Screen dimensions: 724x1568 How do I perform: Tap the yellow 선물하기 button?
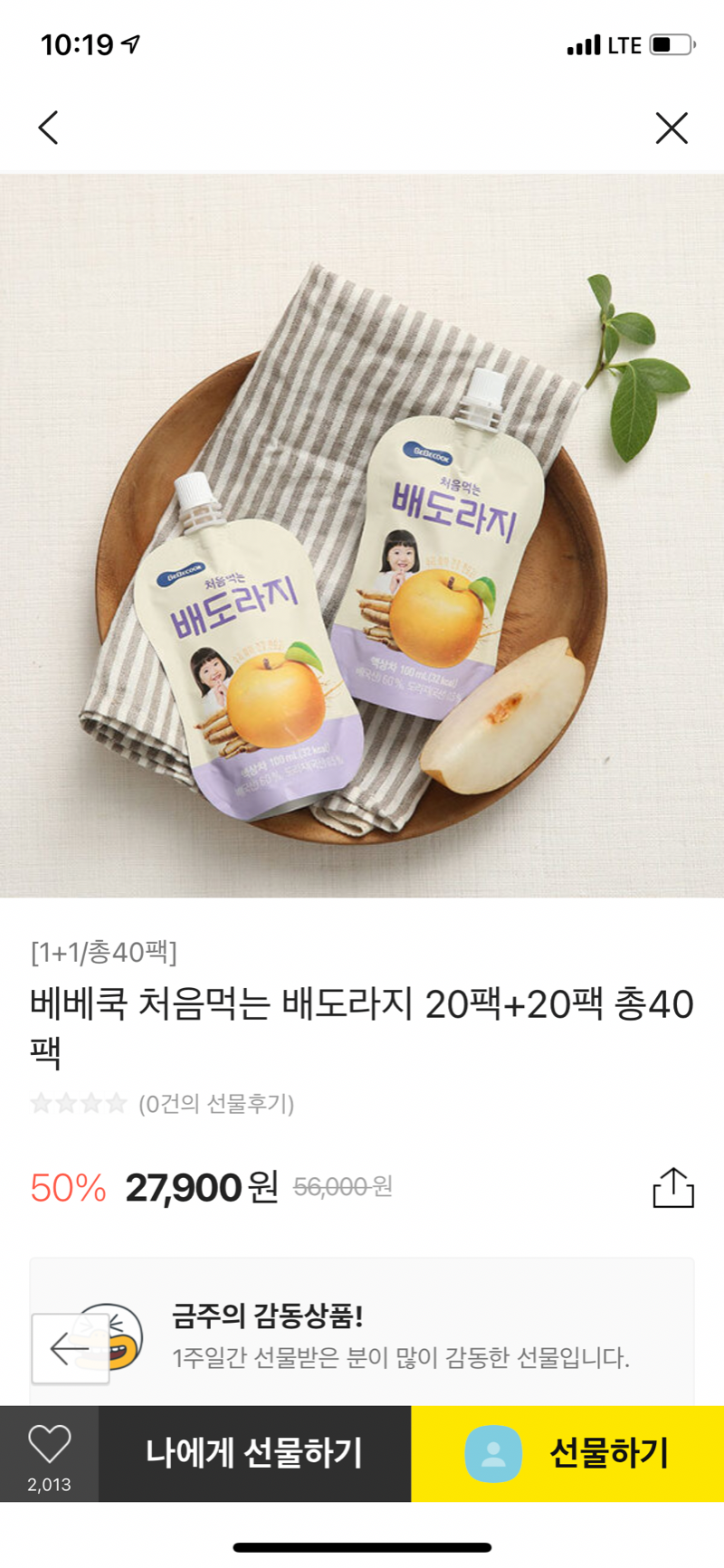(567, 1453)
